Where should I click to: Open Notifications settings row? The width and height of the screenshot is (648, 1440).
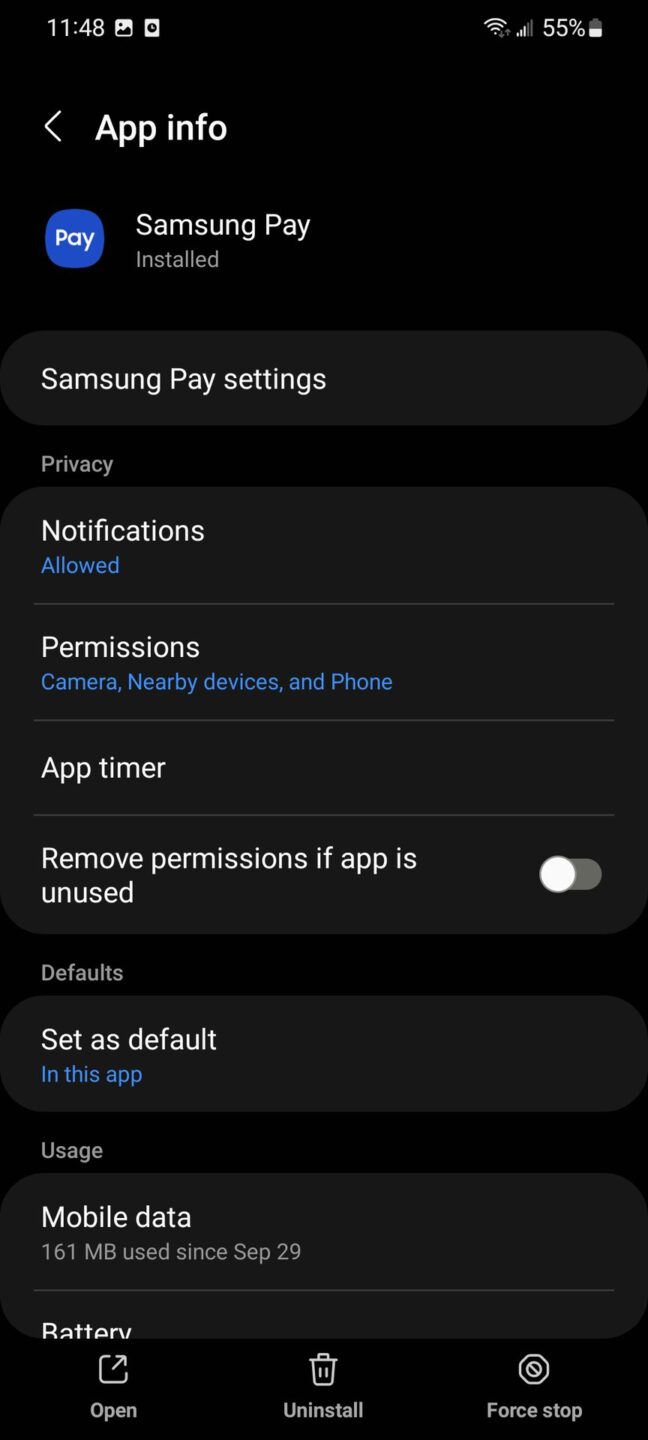pyautogui.click(x=323, y=546)
